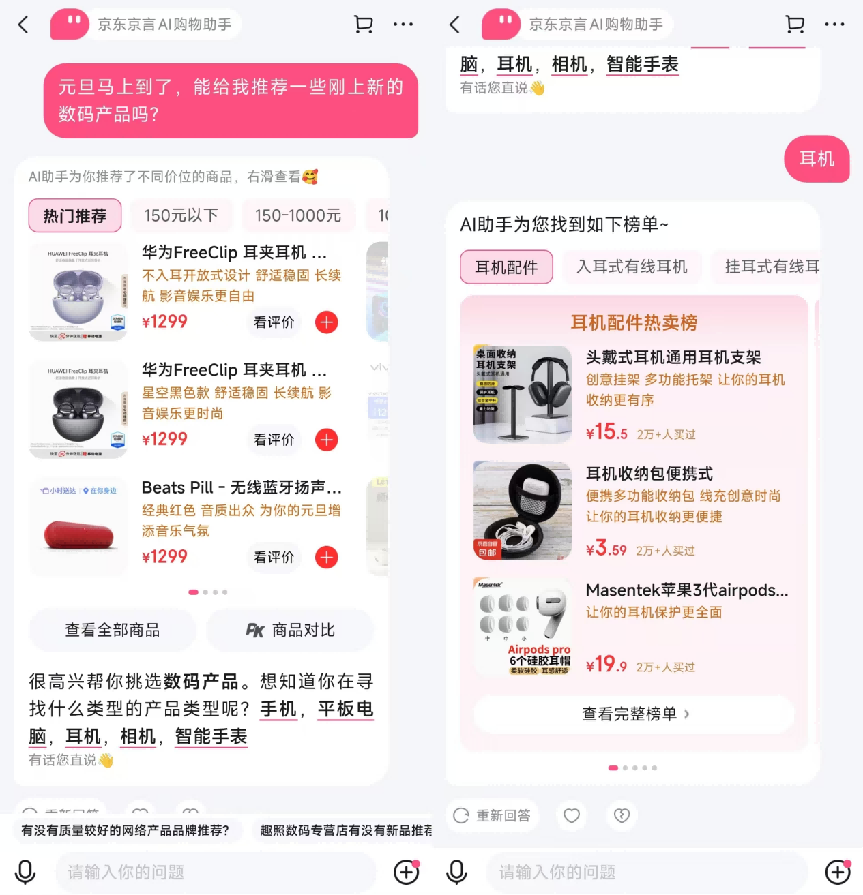Viewport: 863px width, 895px height.
Task: Open 耳机收纳包便携式 product
Action: (648, 473)
